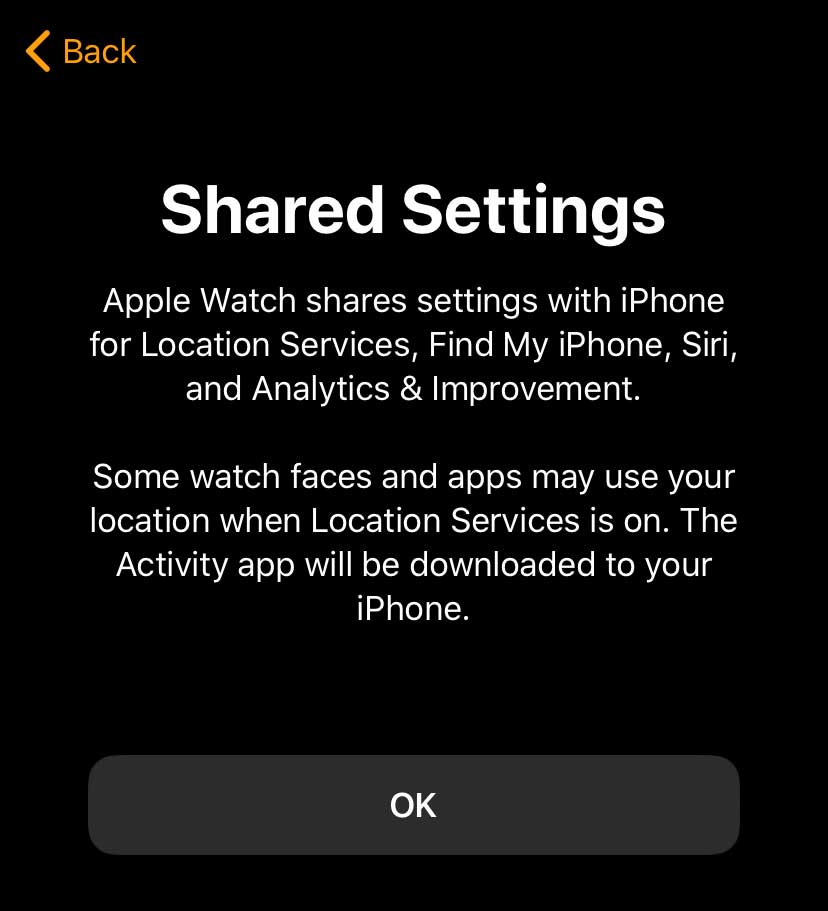Confirm Shared Settings with OK
Image resolution: width=828 pixels, height=911 pixels.
[413, 805]
